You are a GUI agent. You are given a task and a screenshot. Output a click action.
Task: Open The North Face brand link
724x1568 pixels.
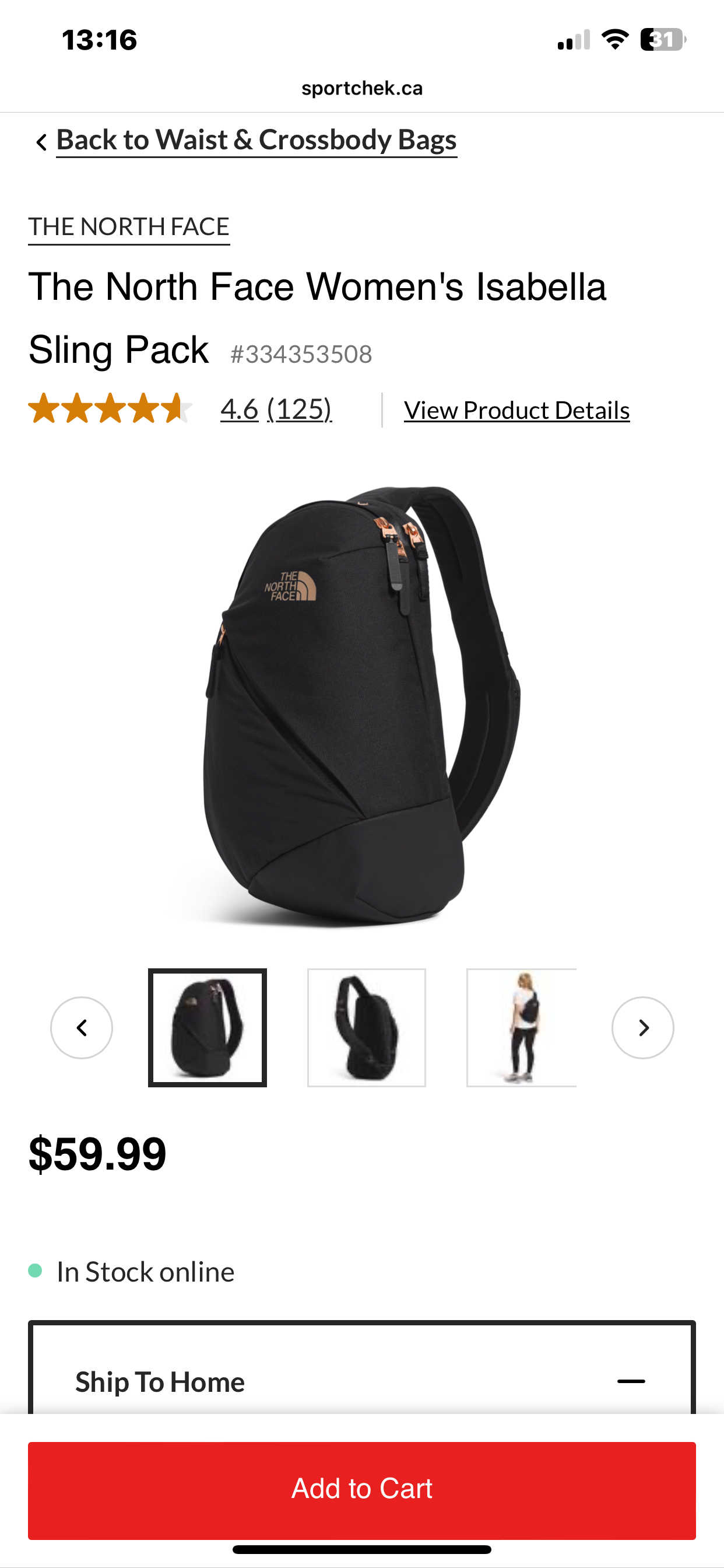(129, 227)
